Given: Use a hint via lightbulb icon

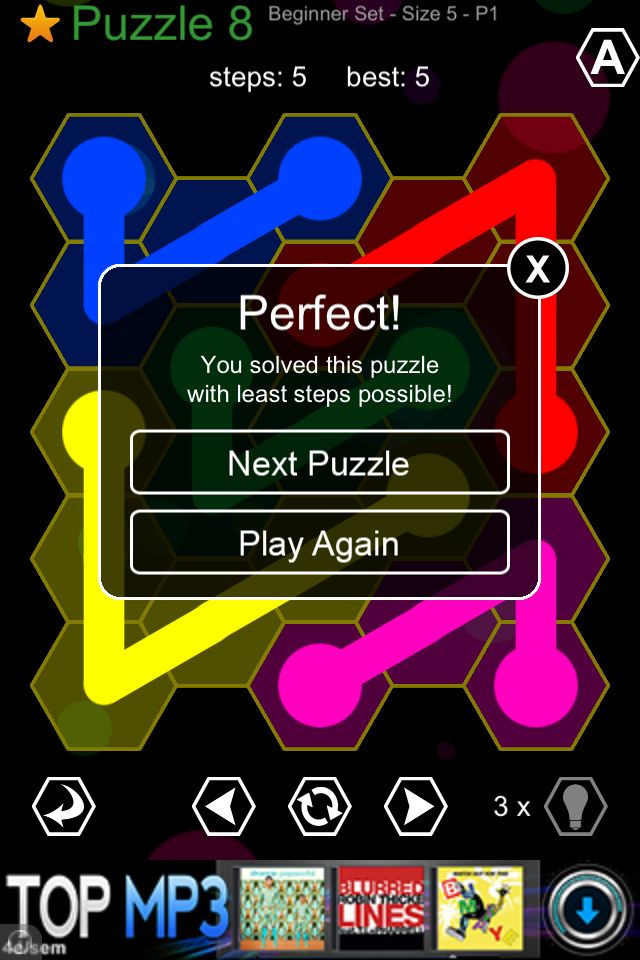Looking at the screenshot, I should (x=576, y=805).
